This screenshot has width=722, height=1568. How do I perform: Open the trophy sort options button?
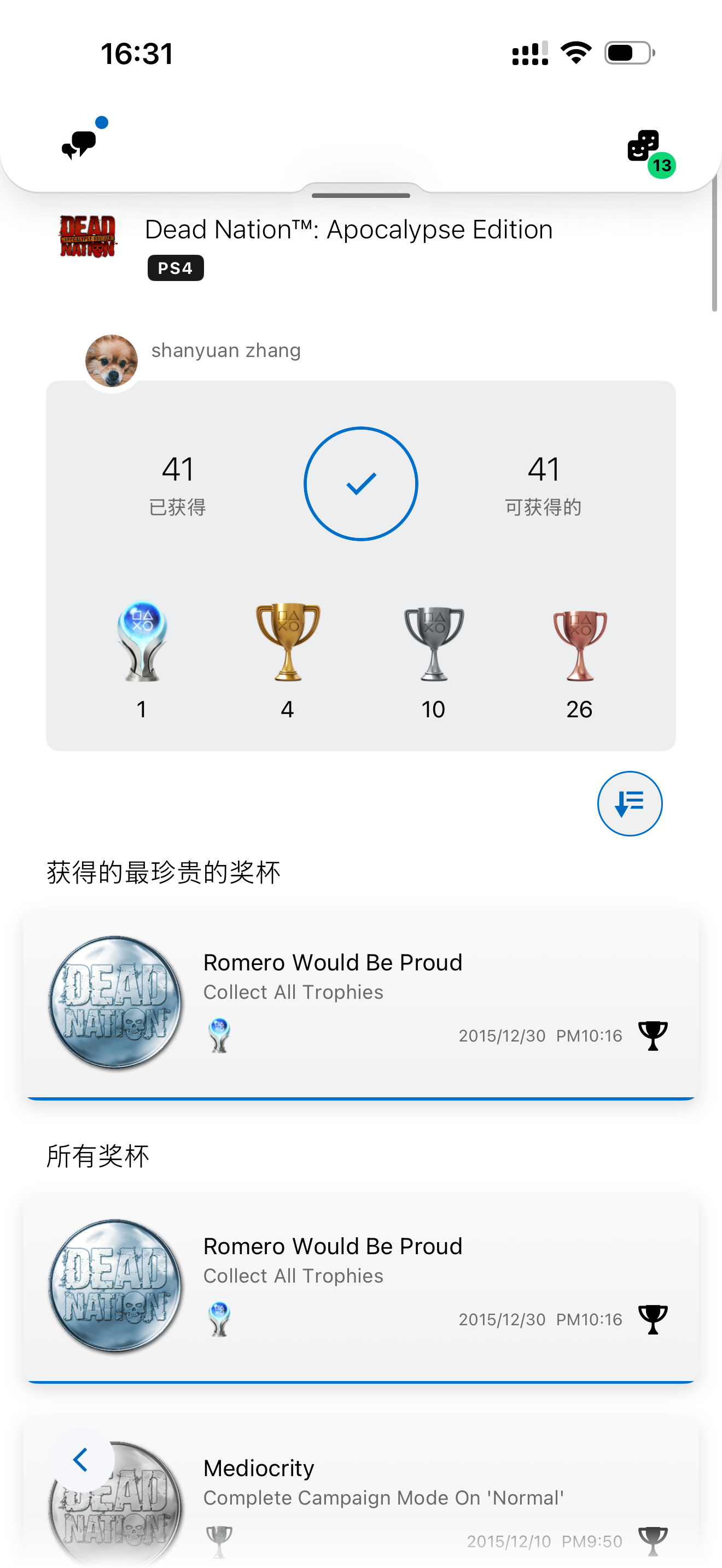[x=629, y=804]
